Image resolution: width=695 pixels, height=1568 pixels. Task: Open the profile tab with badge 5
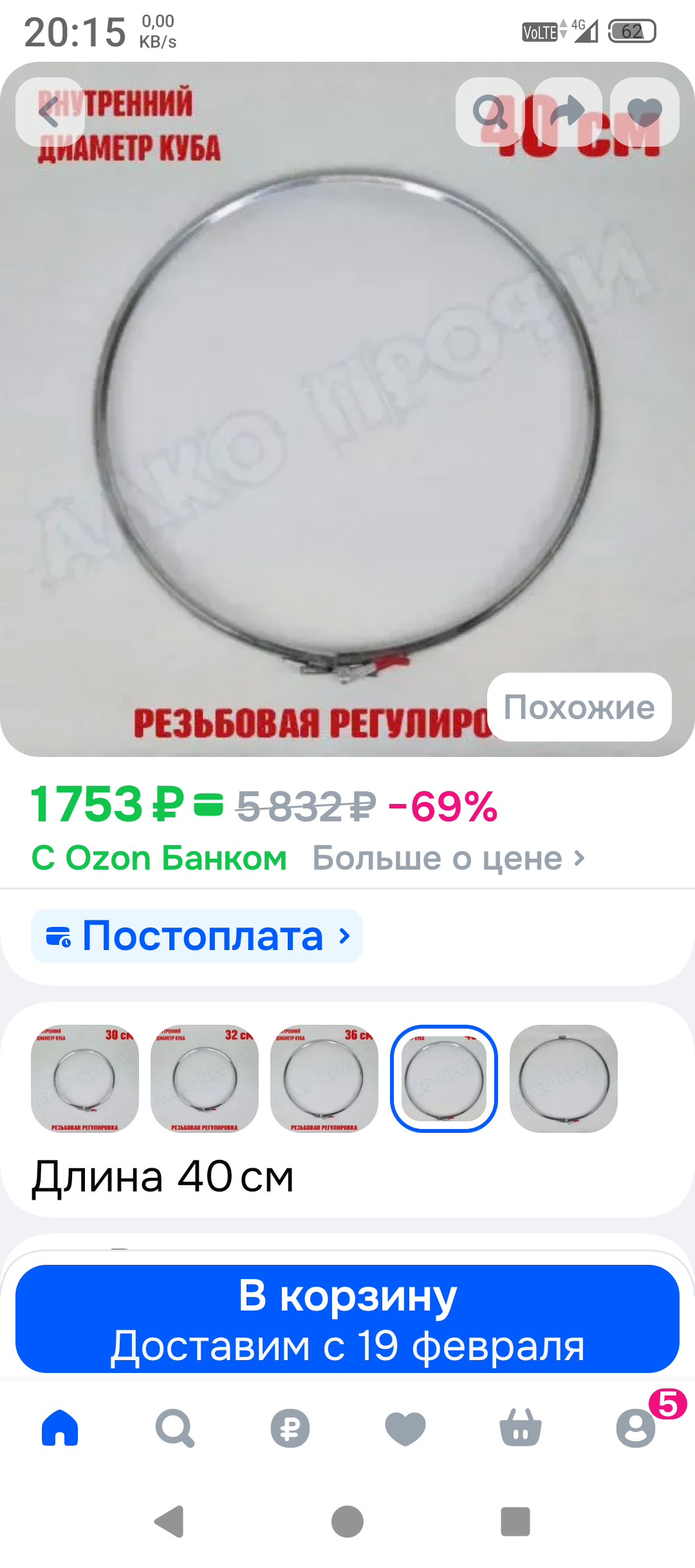click(x=636, y=1428)
